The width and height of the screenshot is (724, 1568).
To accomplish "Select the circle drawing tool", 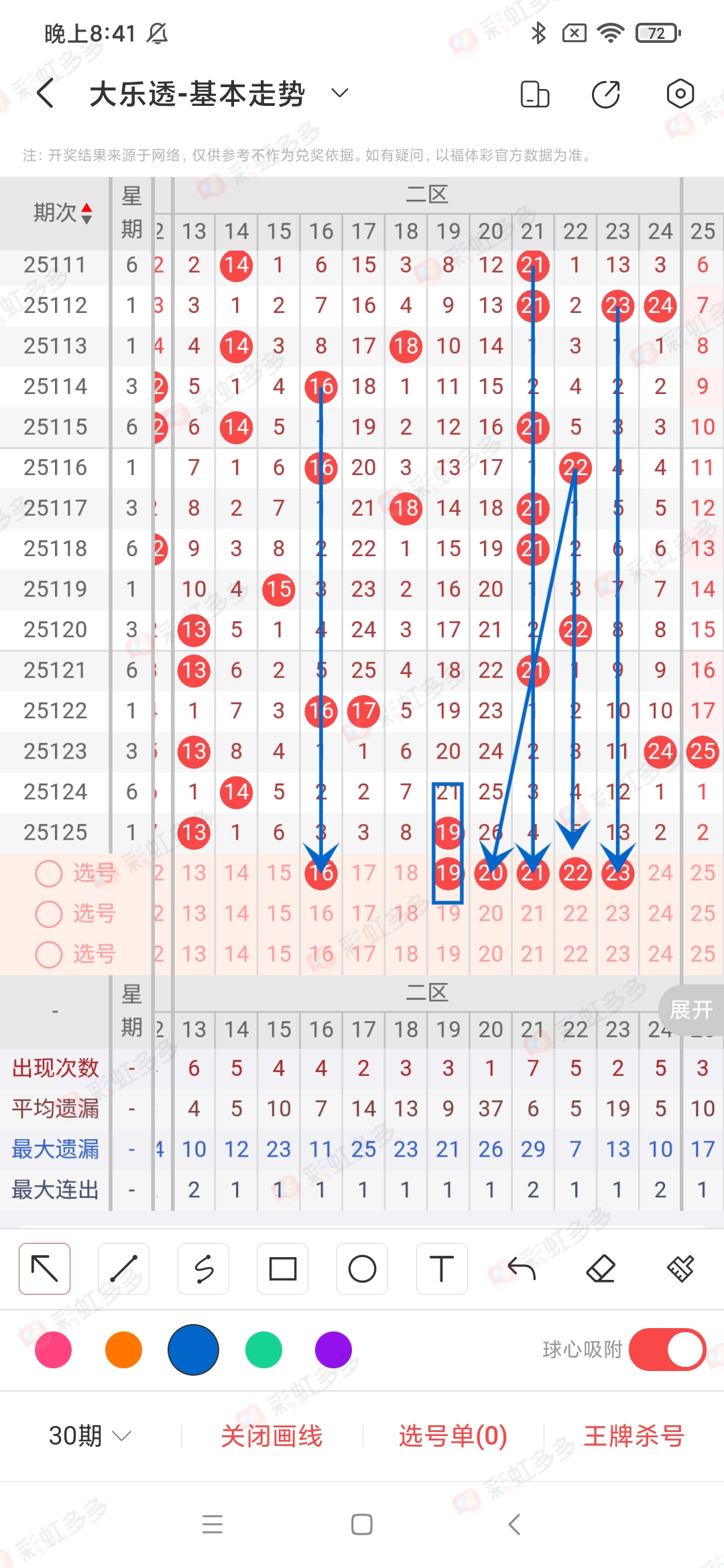I will tap(362, 1268).
